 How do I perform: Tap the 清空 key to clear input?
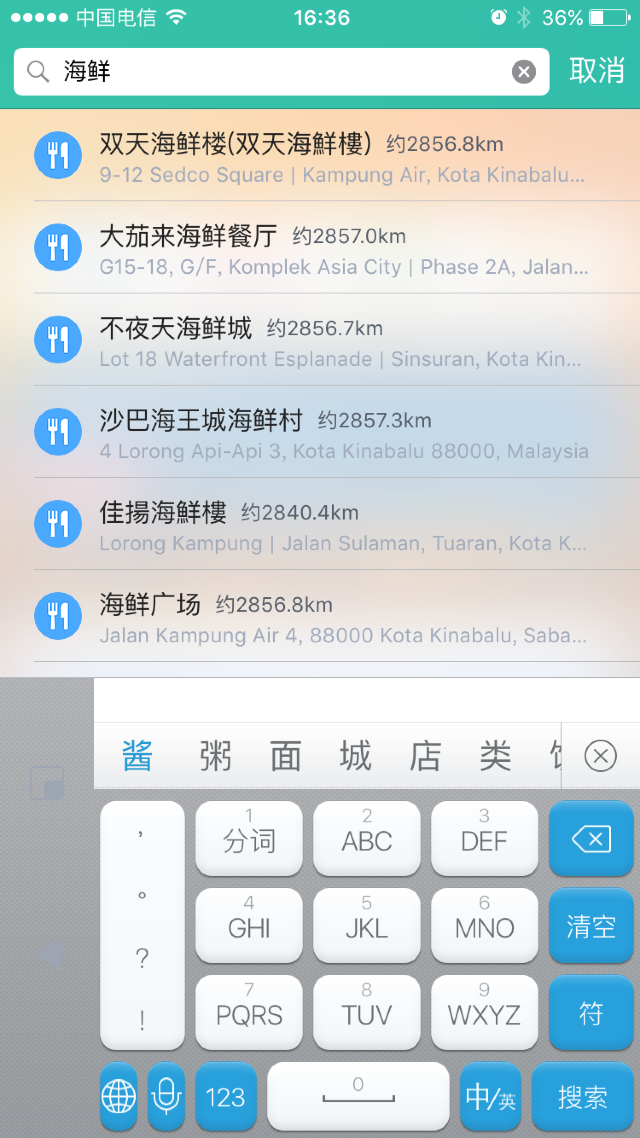point(591,926)
